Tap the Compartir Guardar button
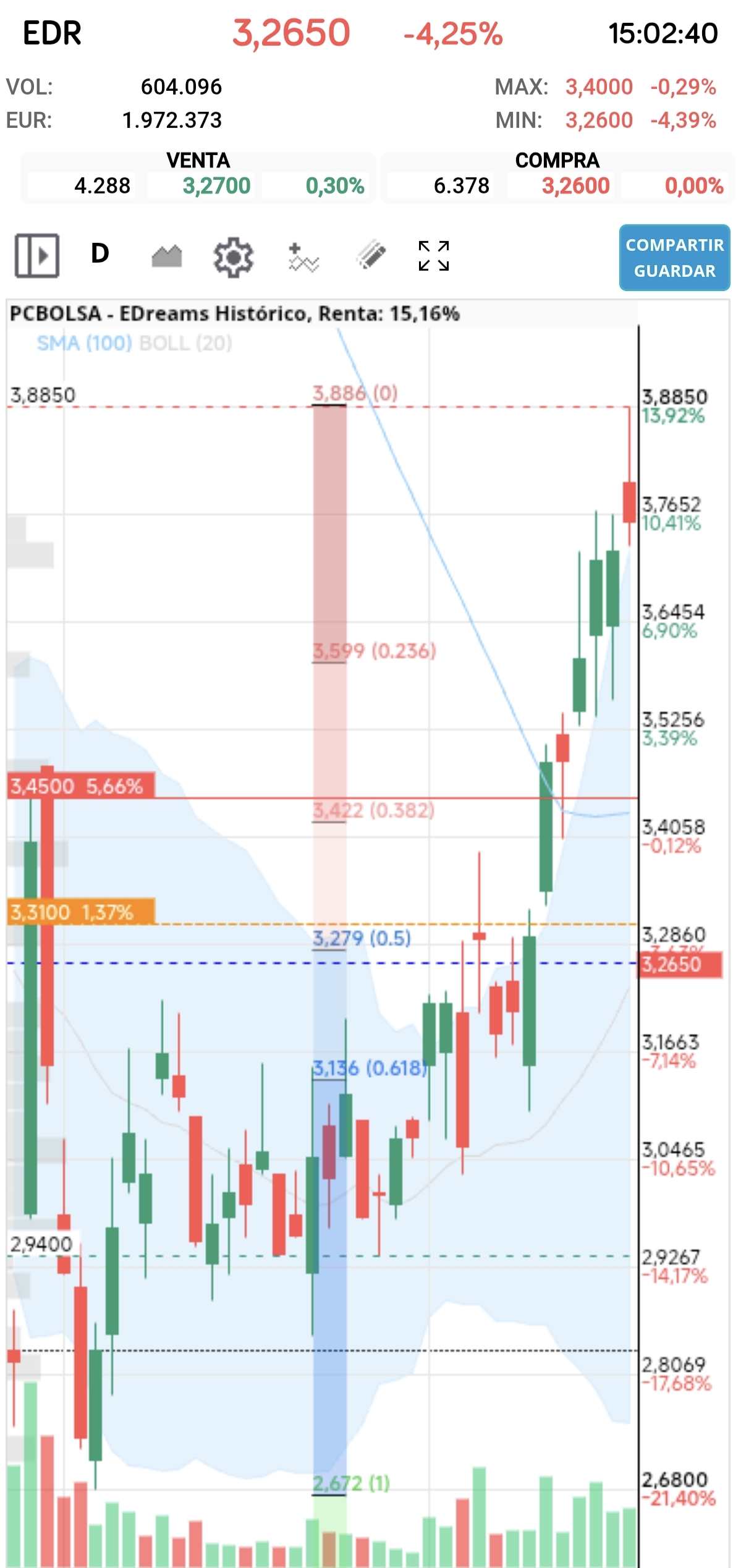The image size is (754, 1568). pyautogui.click(x=674, y=258)
